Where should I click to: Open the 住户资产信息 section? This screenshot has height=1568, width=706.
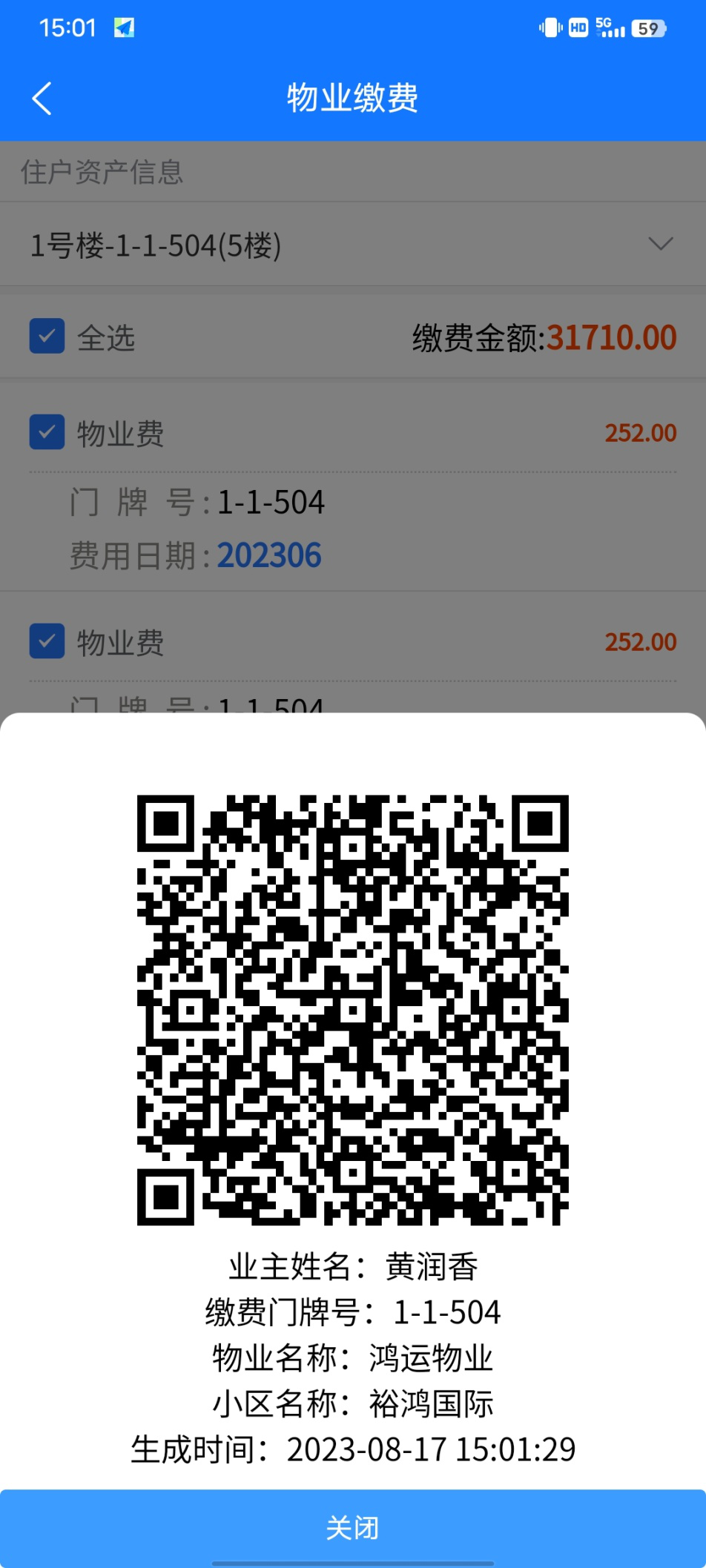[102, 171]
